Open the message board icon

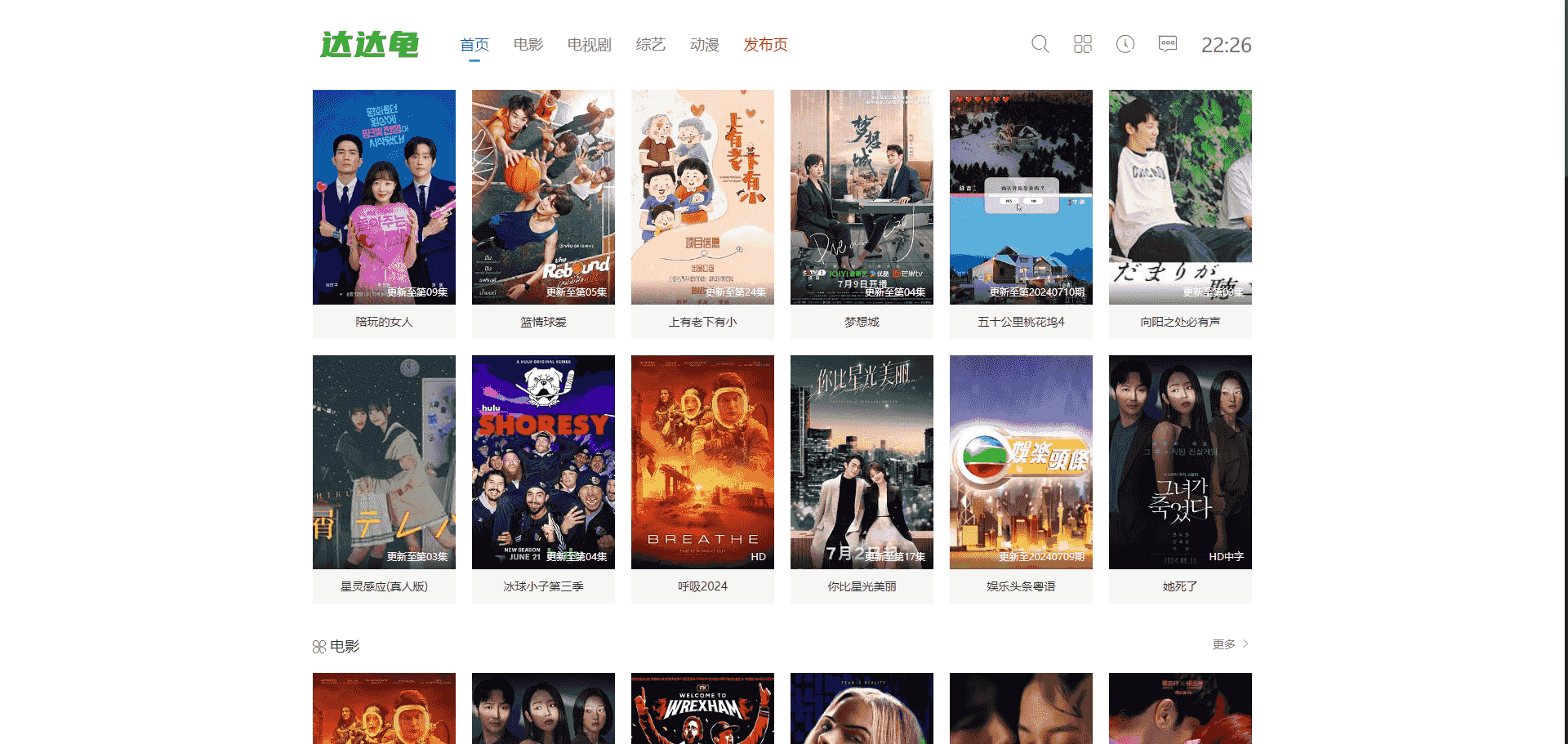(x=1167, y=44)
